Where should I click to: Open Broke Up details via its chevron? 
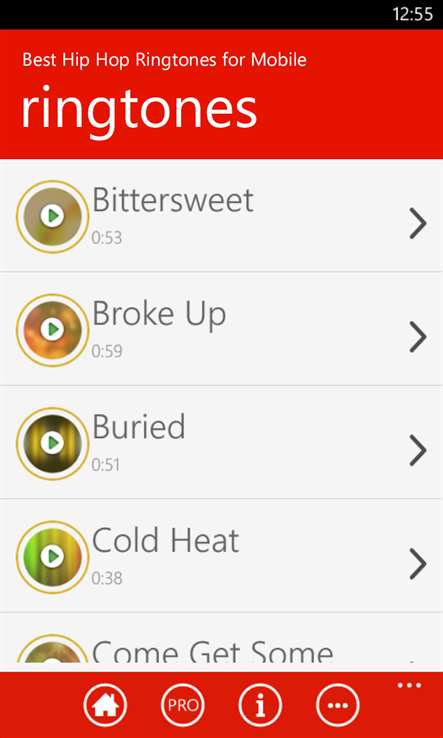coord(418,337)
